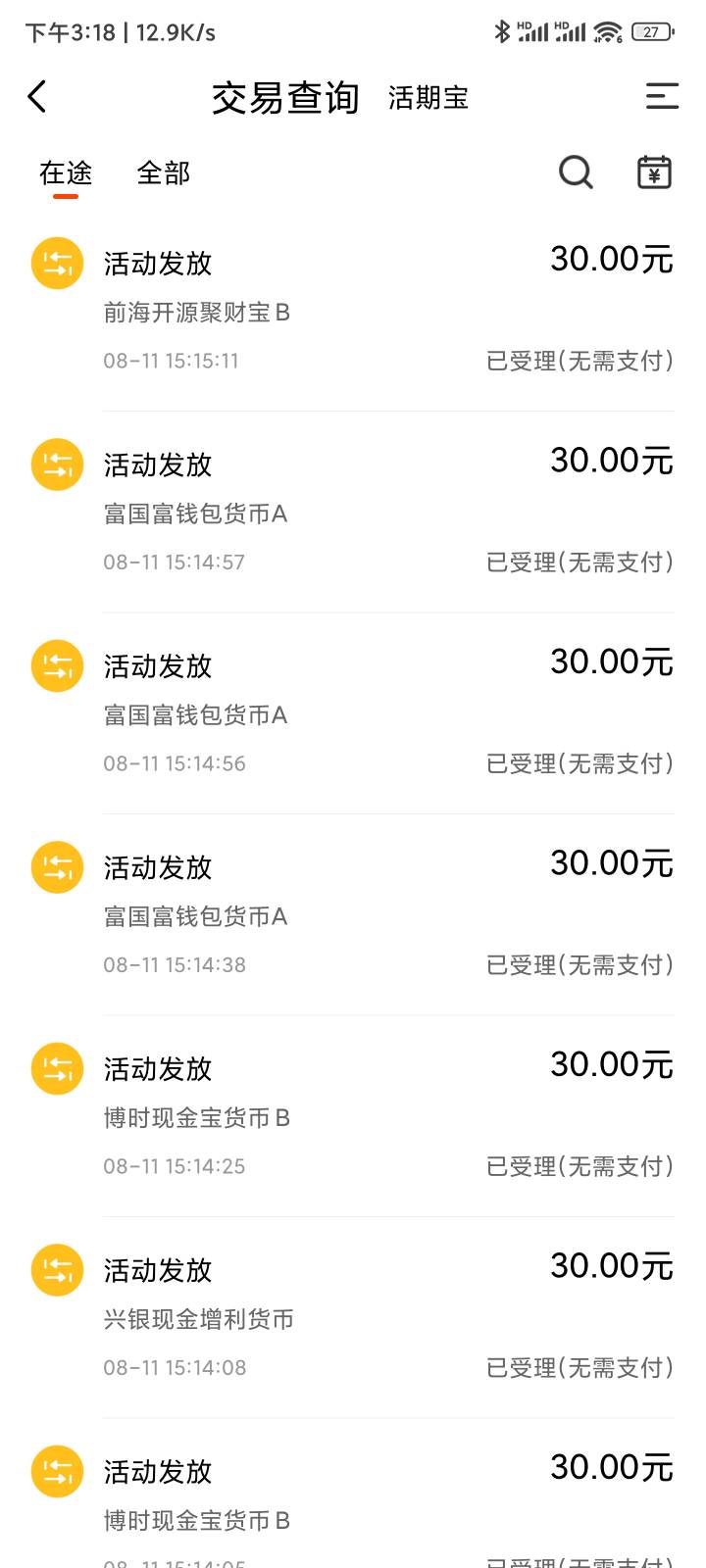Open the 活期宝 dropdown in the title
This screenshot has width=706, height=1568.
click(429, 98)
